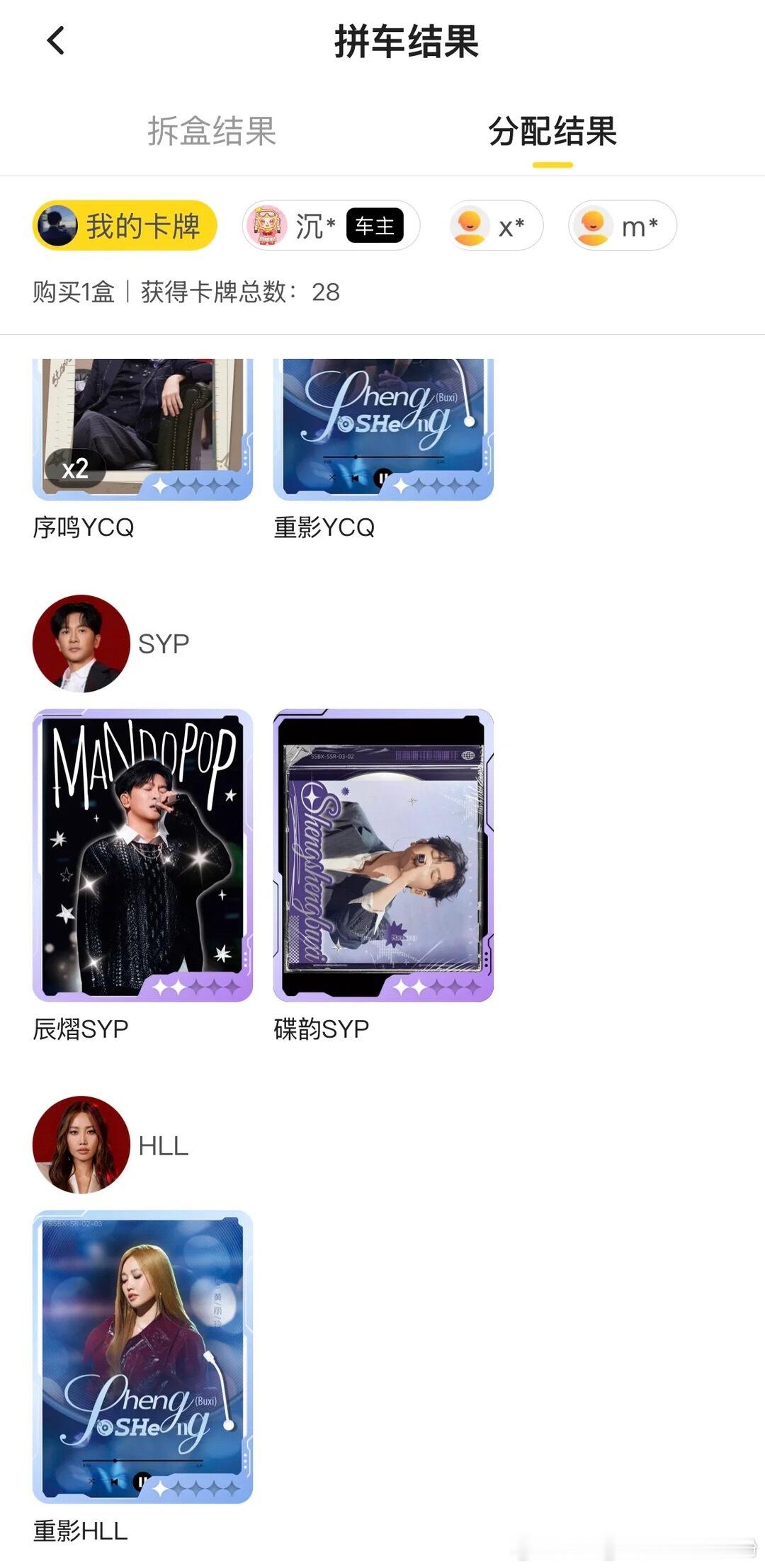This screenshot has width=765, height=1568.
Task: Click the 沉* user avatar icon
Action: (270, 224)
